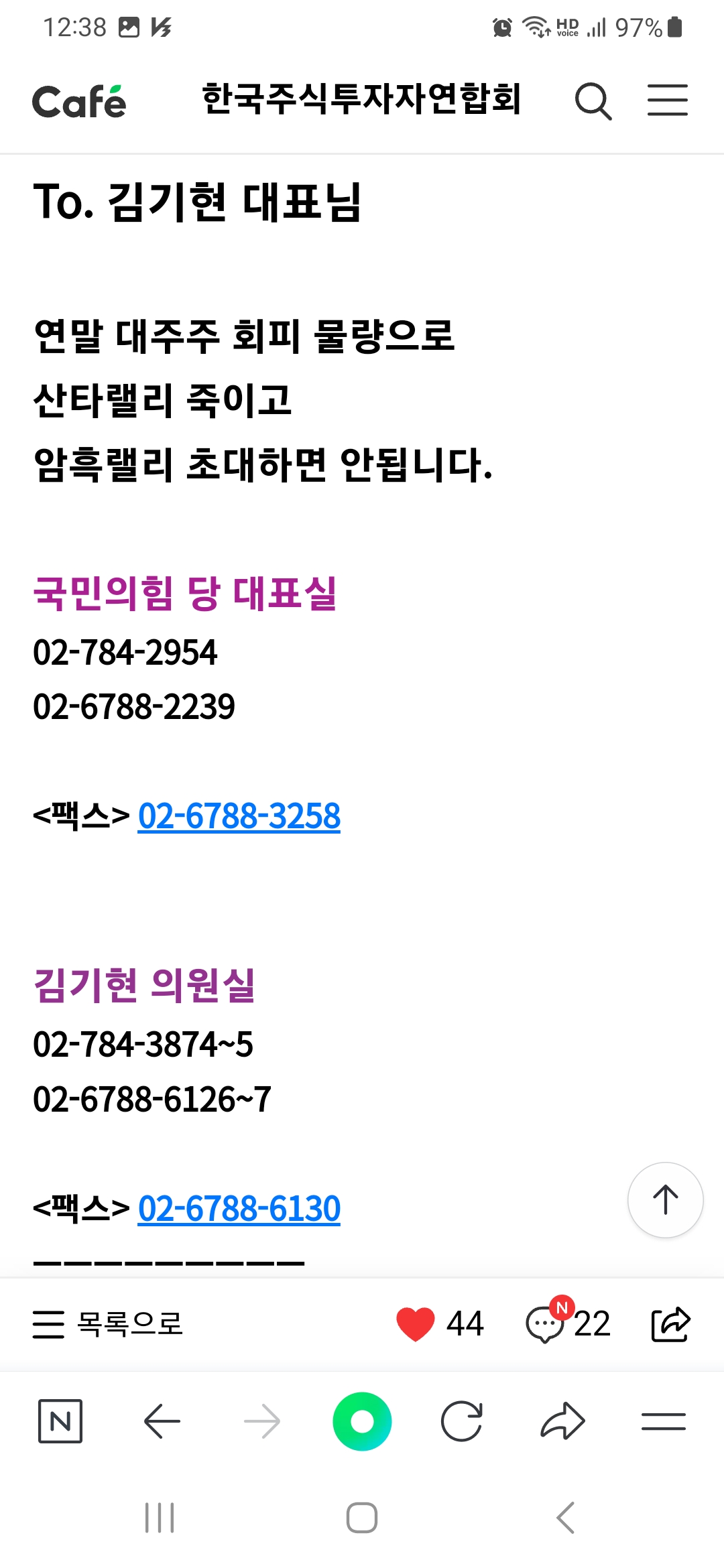The height and width of the screenshot is (1568, 724).
Task: Go back to the list via 목록으로
Action: [108, 1324]
